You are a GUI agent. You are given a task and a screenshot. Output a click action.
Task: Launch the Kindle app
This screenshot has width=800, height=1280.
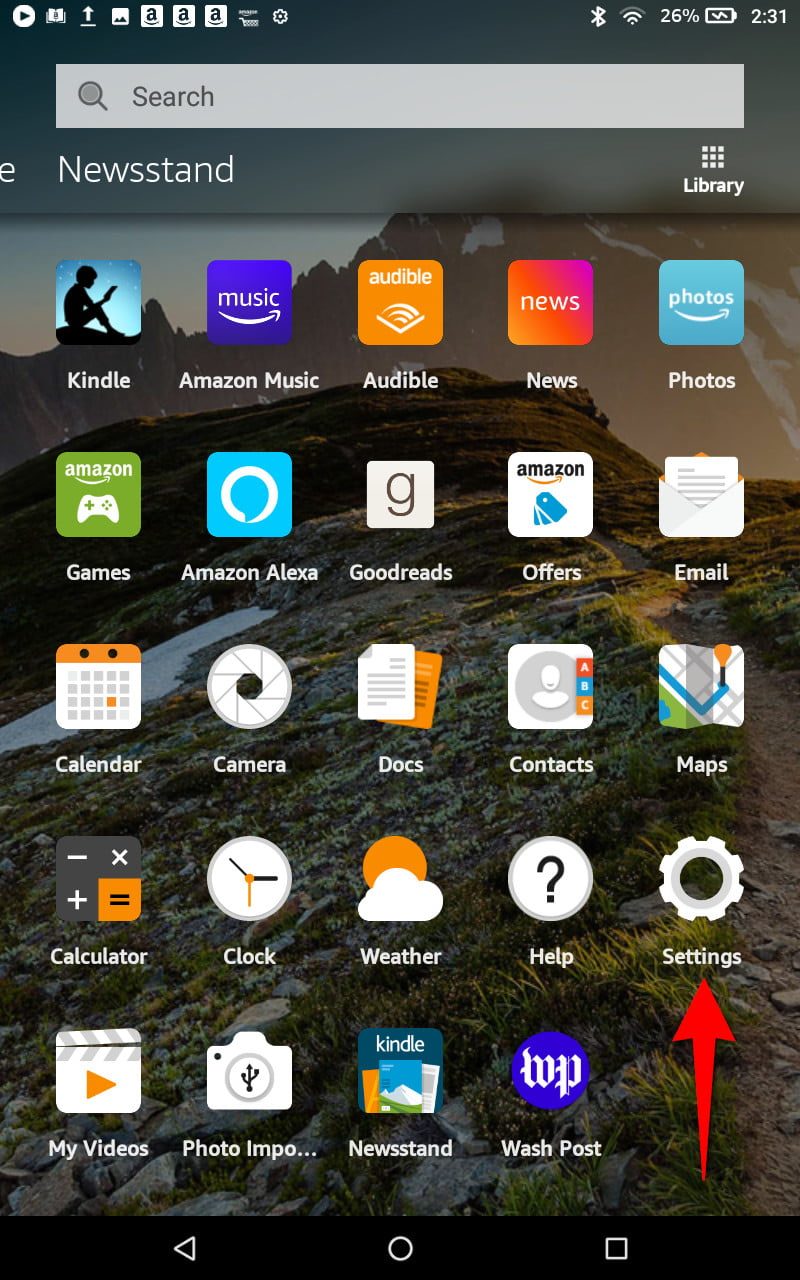coord(98,303)
